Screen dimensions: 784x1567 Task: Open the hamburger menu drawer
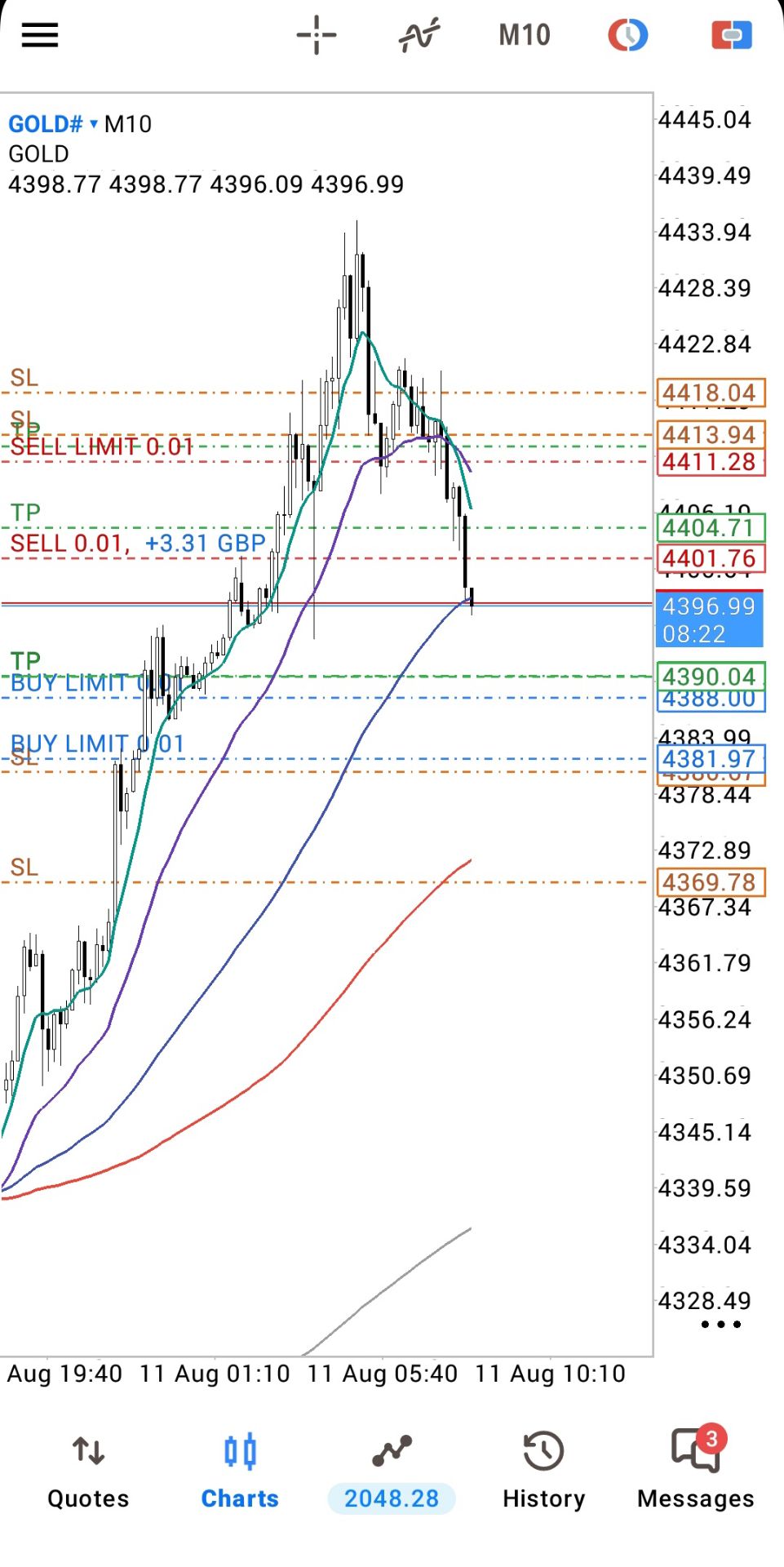point(39,35)
